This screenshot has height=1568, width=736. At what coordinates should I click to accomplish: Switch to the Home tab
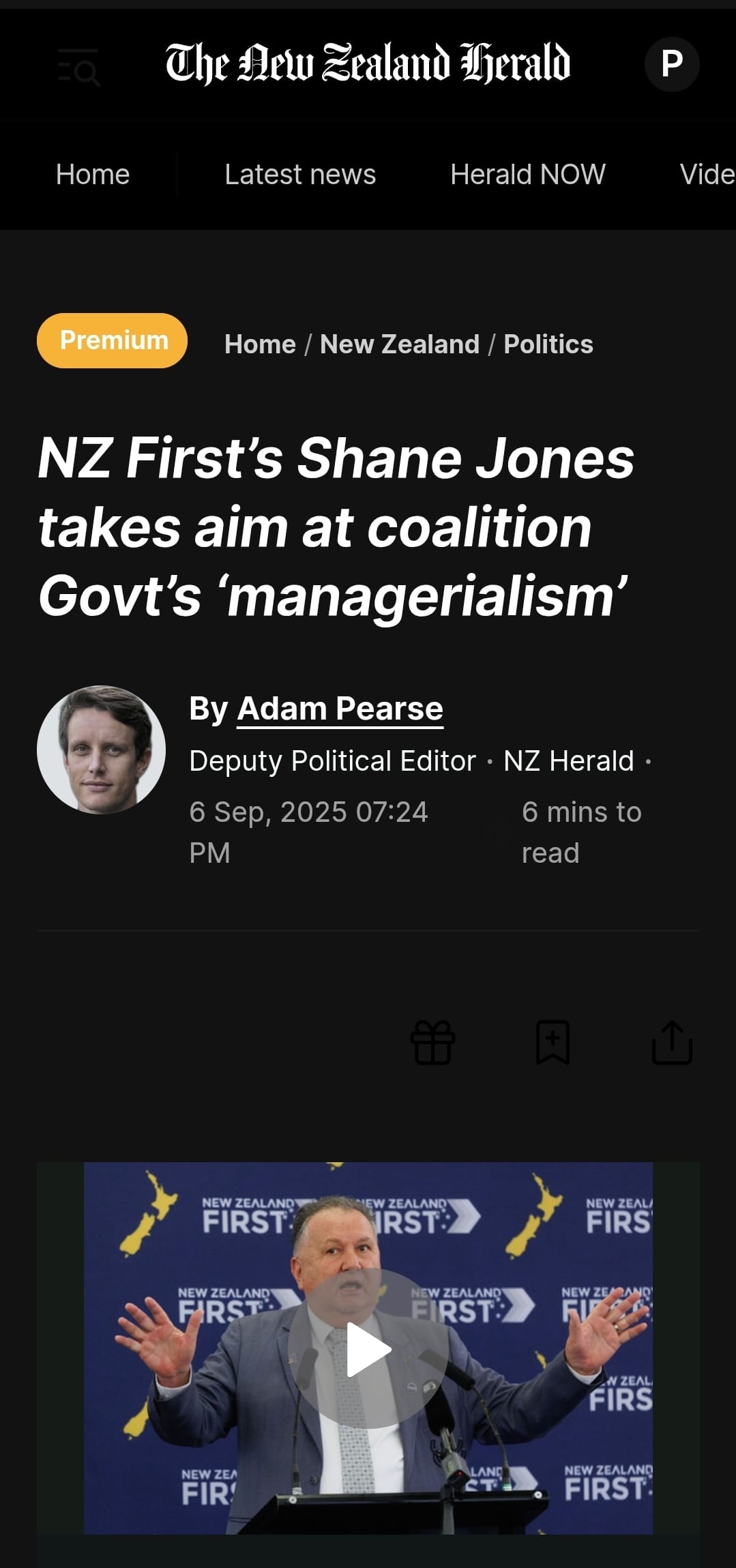pyautogui.click(x=93, y=175)
